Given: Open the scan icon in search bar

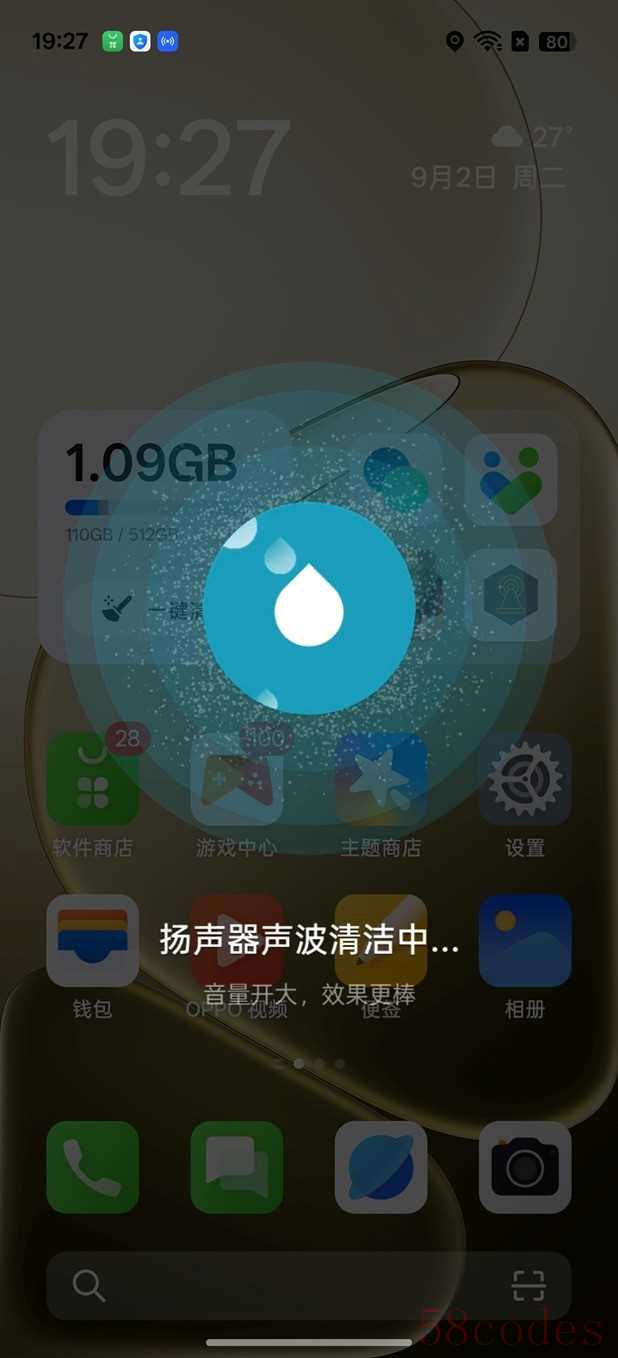Looking at the screenshot, I should point(528,1285).
